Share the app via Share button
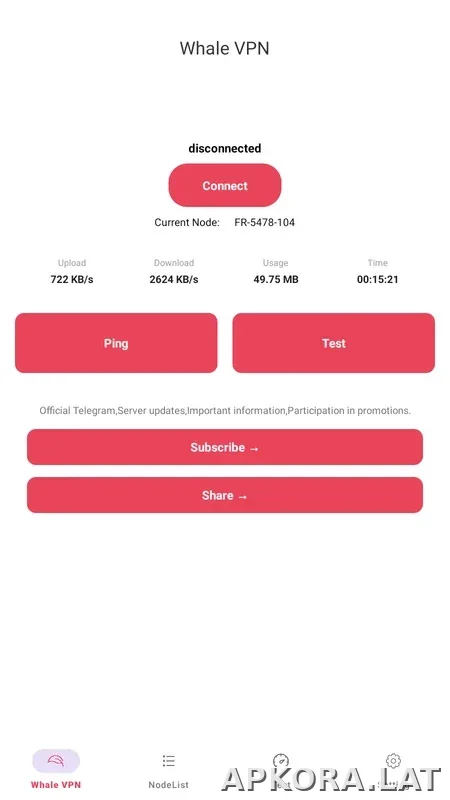The width and height of the screenshot is (450, 800). pyautogui.click(x=224, y=495)
